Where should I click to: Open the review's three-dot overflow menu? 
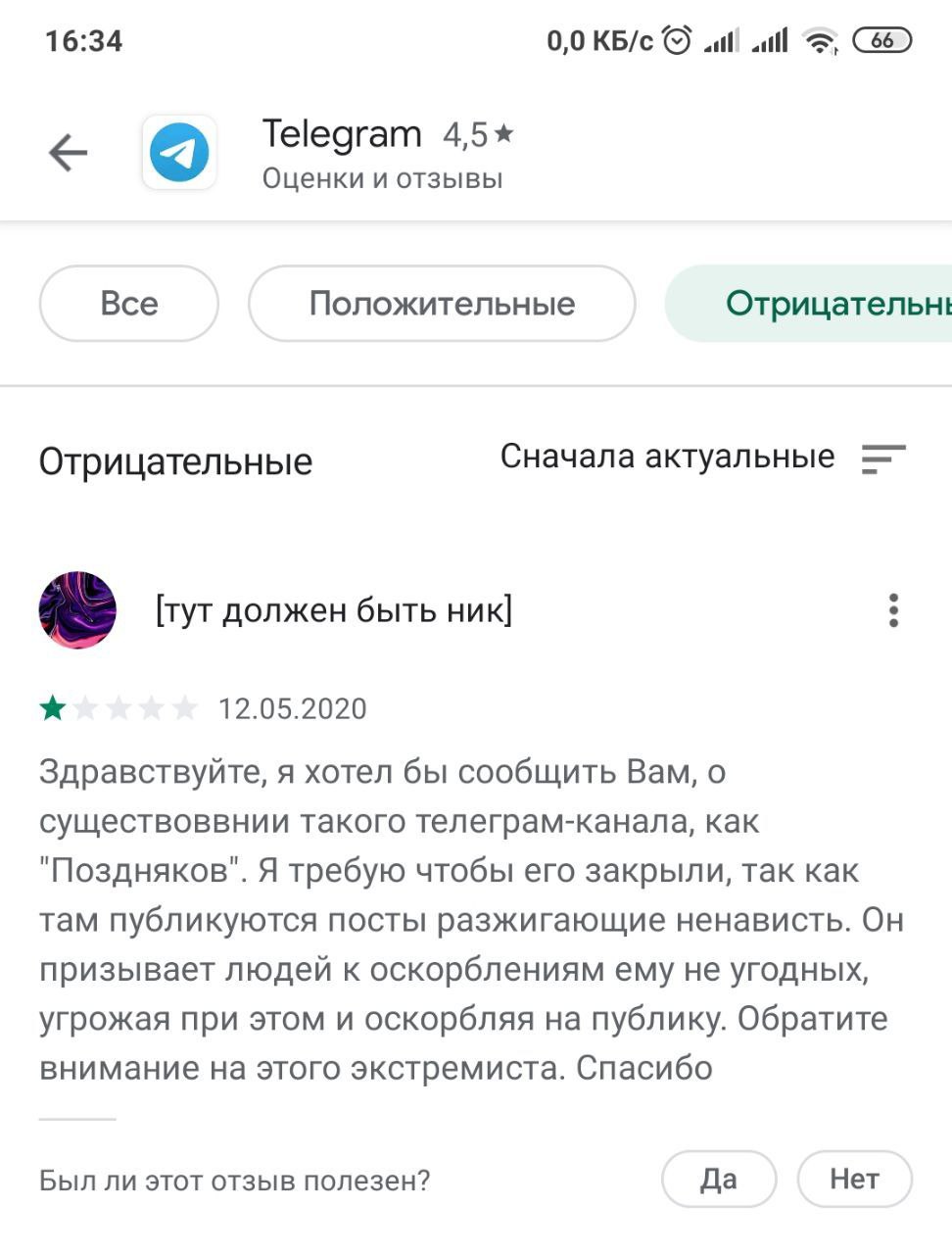coord(892,610)
